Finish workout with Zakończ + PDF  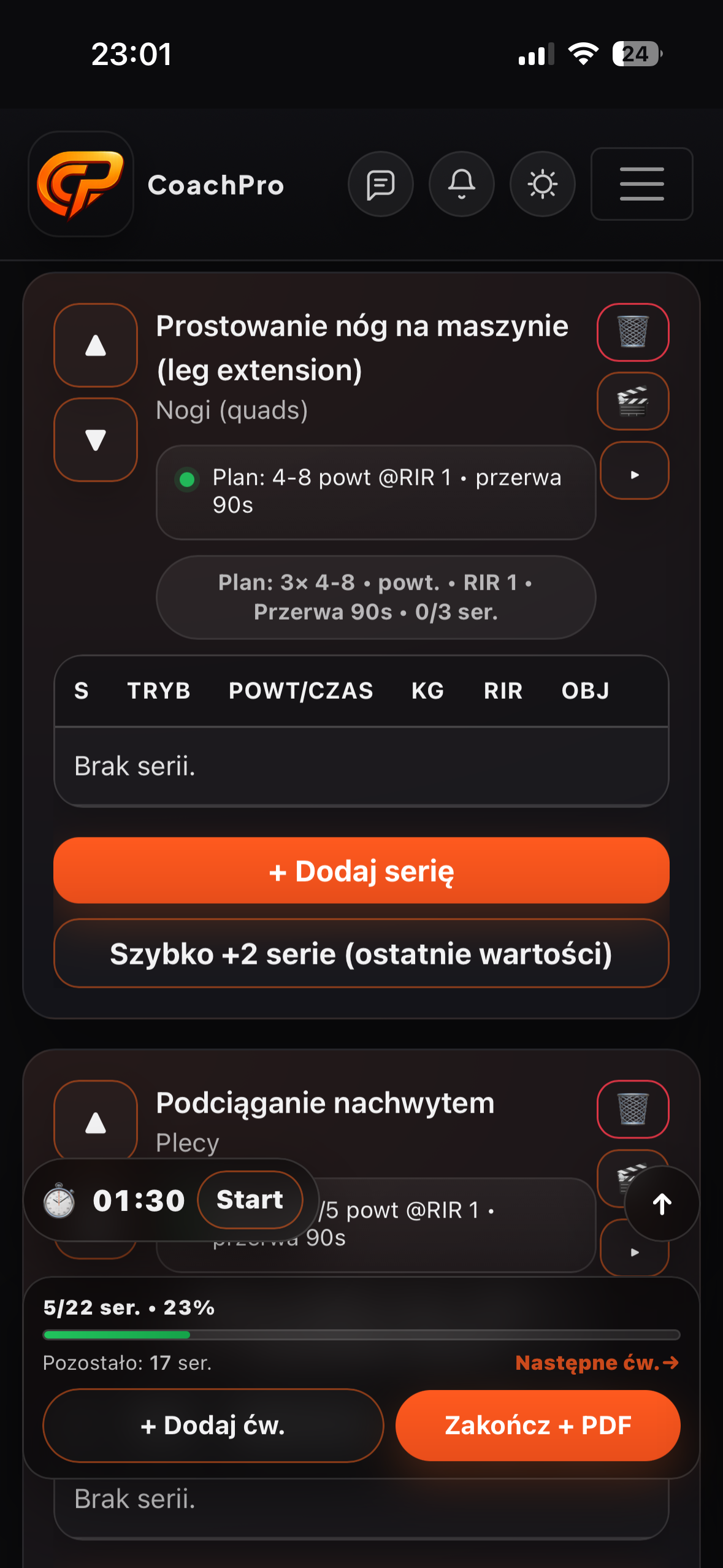(x=538, y=1426)
